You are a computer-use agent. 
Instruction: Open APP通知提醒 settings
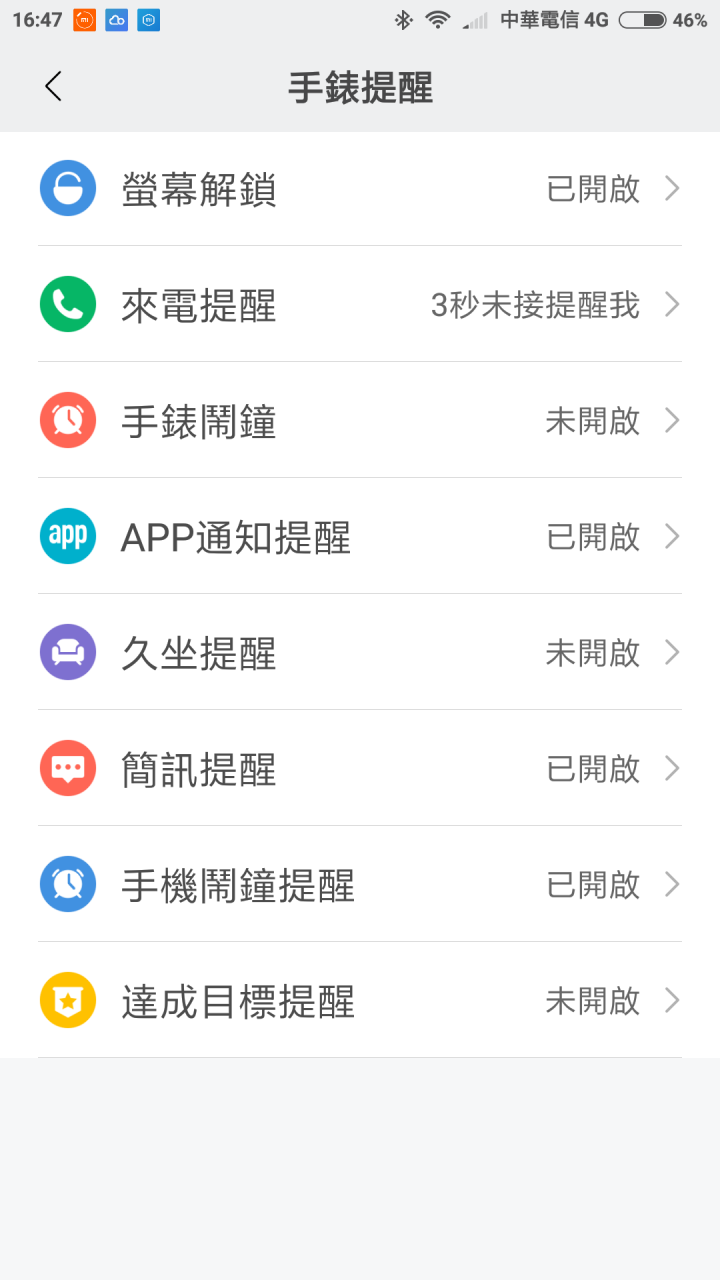360,537
